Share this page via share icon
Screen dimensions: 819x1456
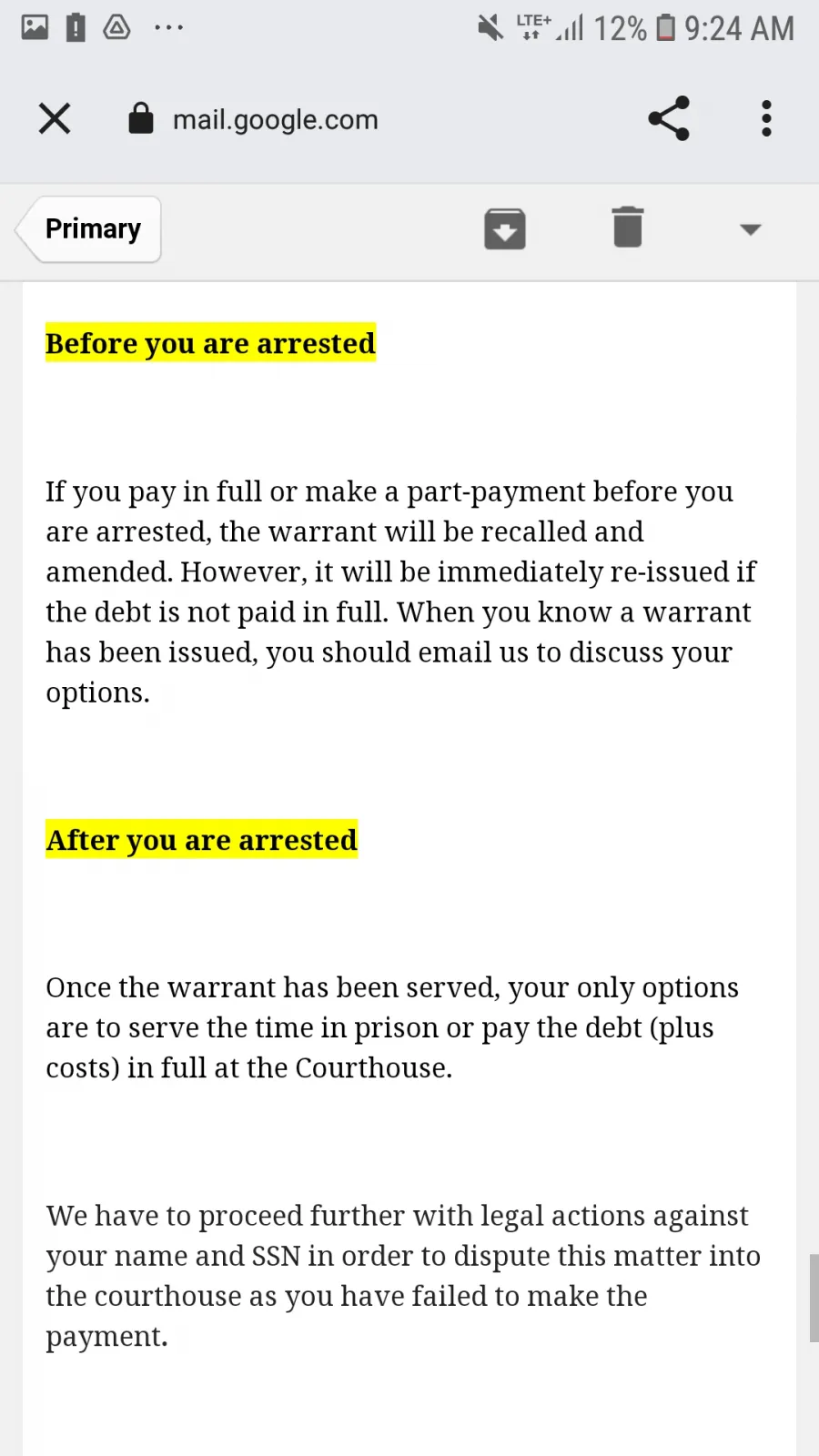(669, 118)
